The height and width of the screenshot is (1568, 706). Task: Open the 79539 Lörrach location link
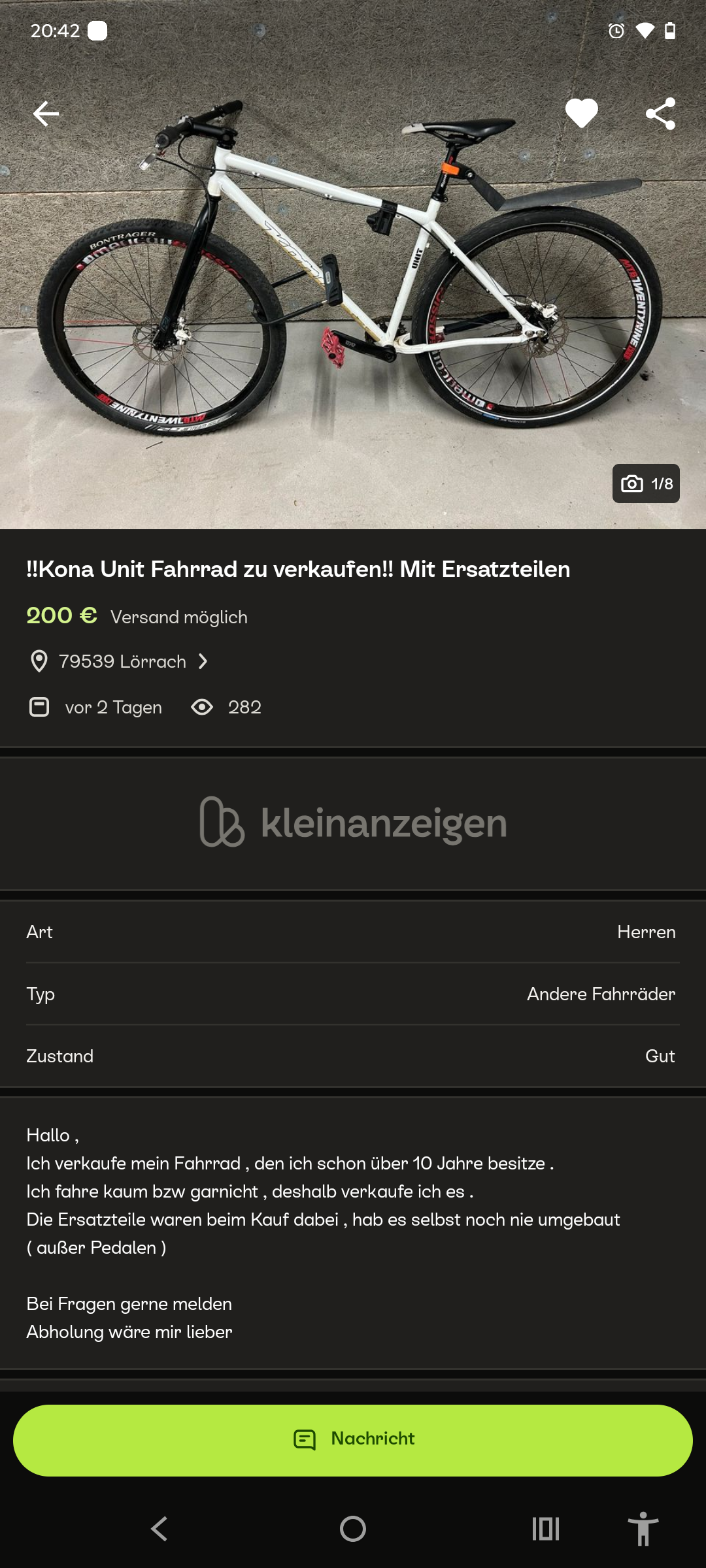[x=122, y=661]
